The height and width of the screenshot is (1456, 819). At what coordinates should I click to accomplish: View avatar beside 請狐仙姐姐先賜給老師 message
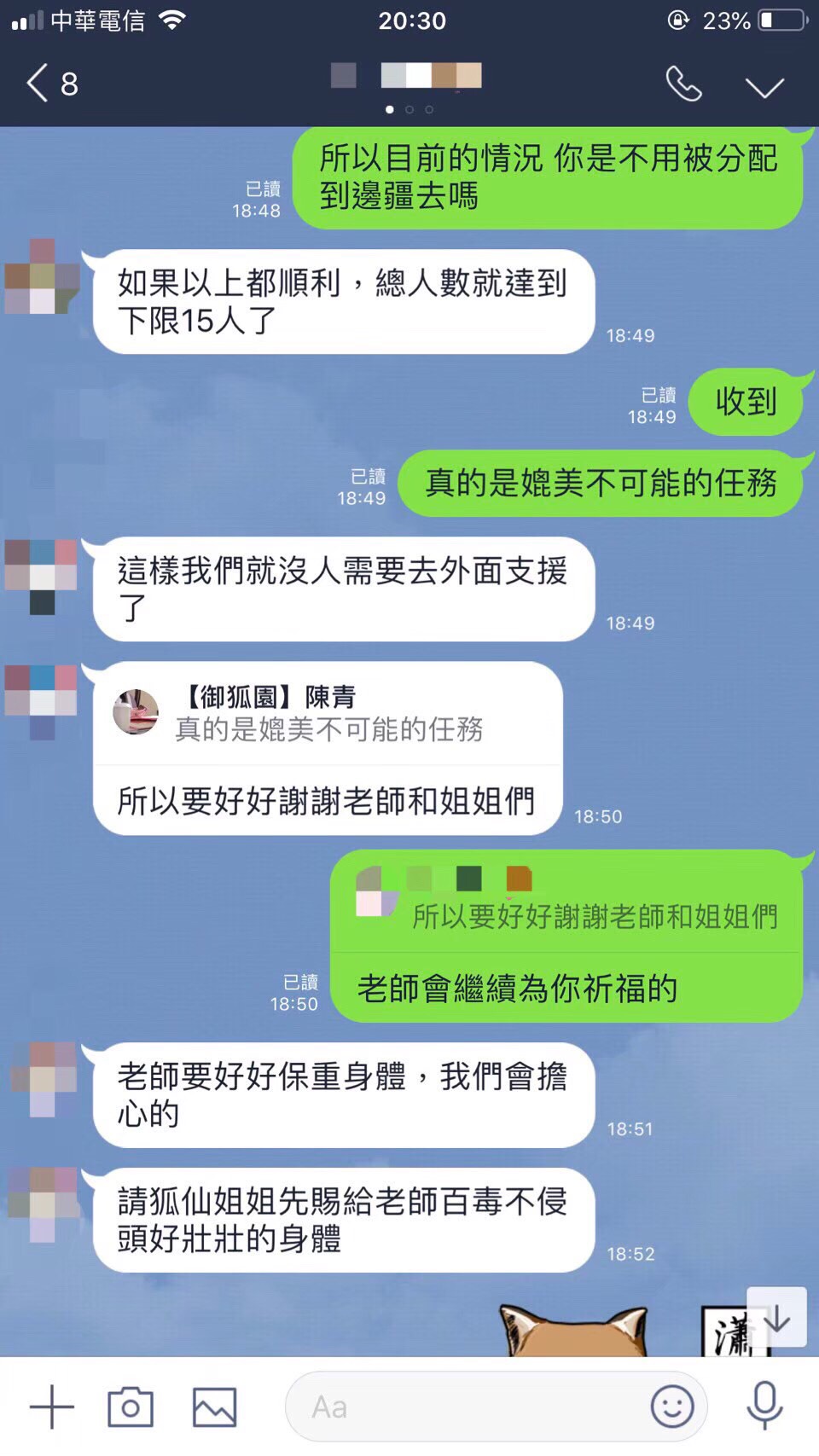click(x=42, y=1204)
